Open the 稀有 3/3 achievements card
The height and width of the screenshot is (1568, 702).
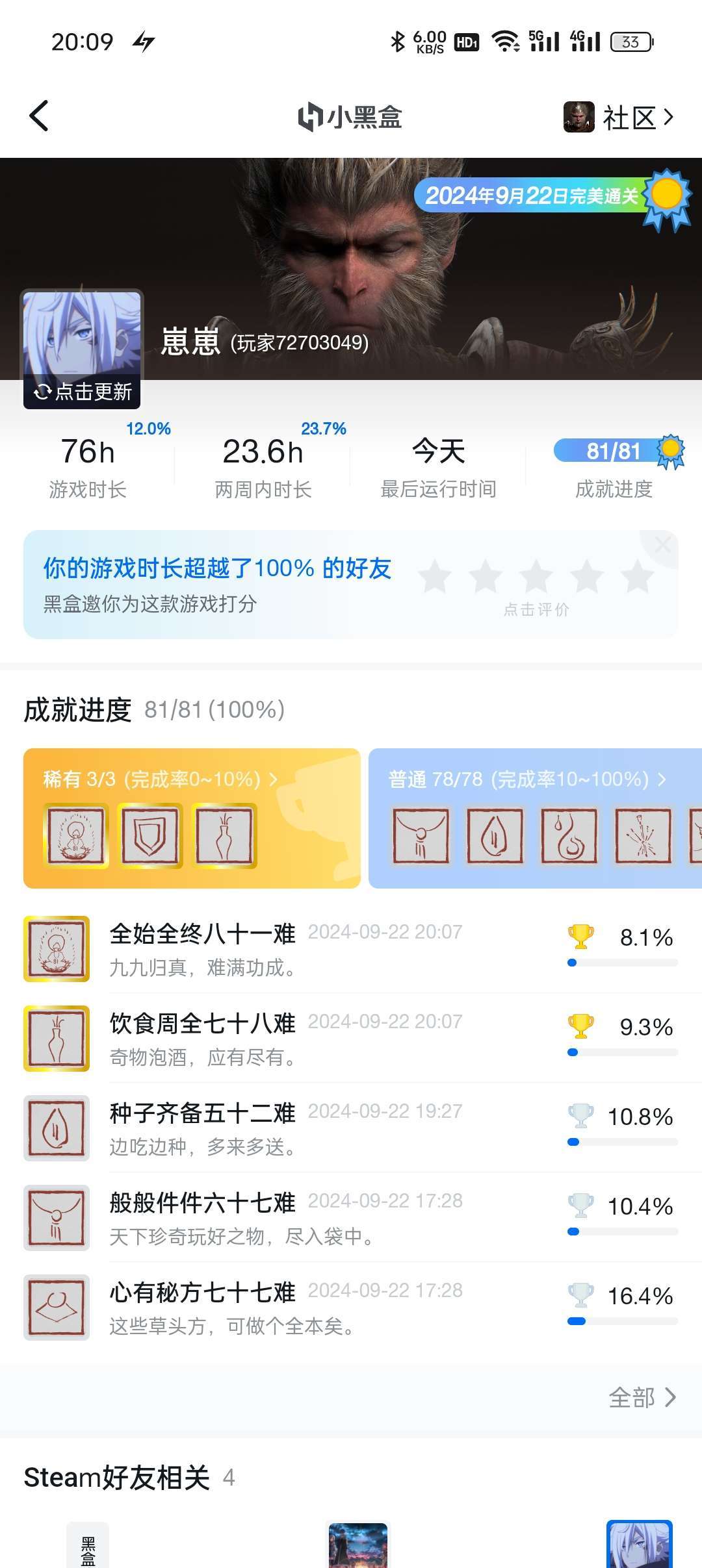[192, 818]
